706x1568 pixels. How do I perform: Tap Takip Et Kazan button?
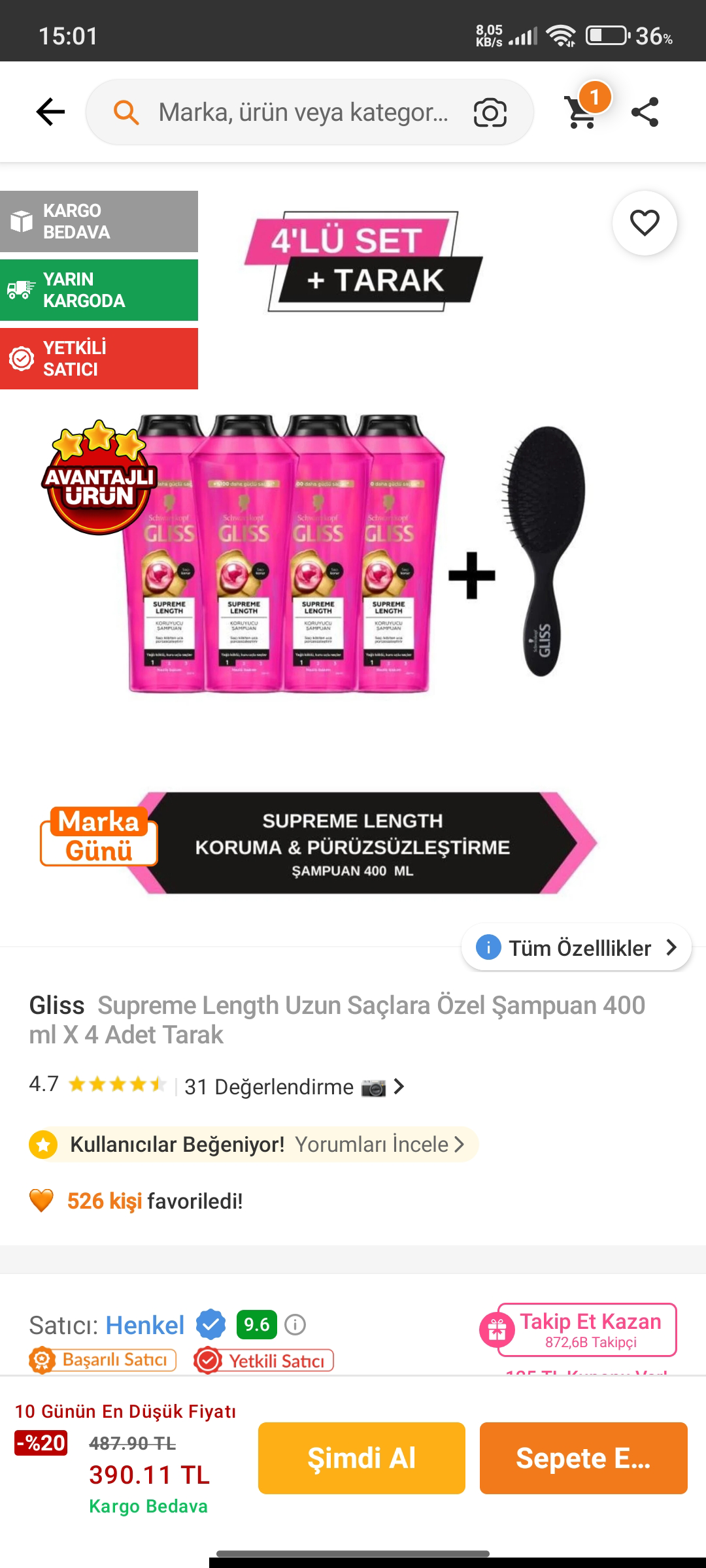pyautogui.click(x=587, y=1330)
